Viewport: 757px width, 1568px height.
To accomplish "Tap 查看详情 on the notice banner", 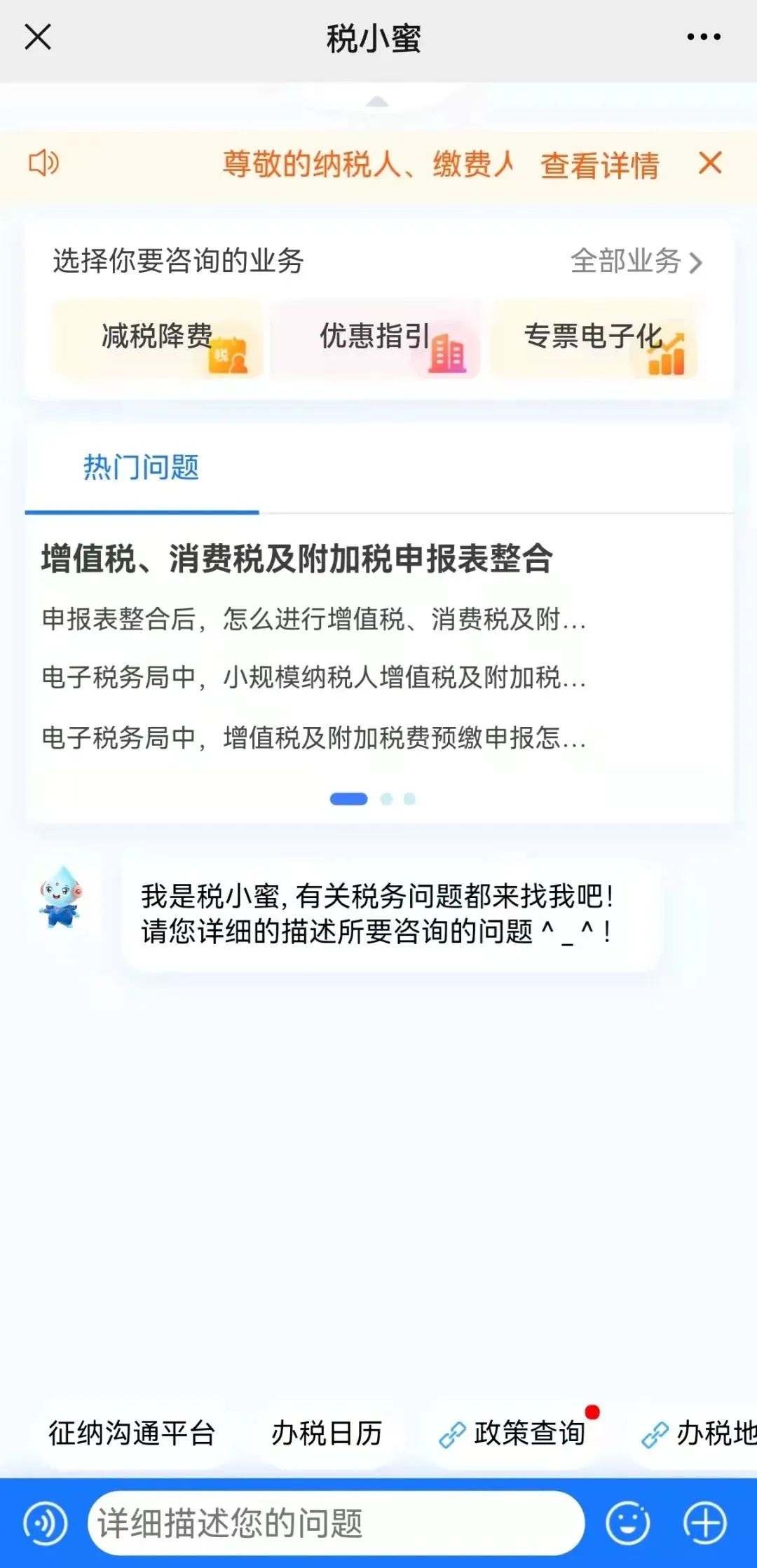I will click(x=599, y=165).
